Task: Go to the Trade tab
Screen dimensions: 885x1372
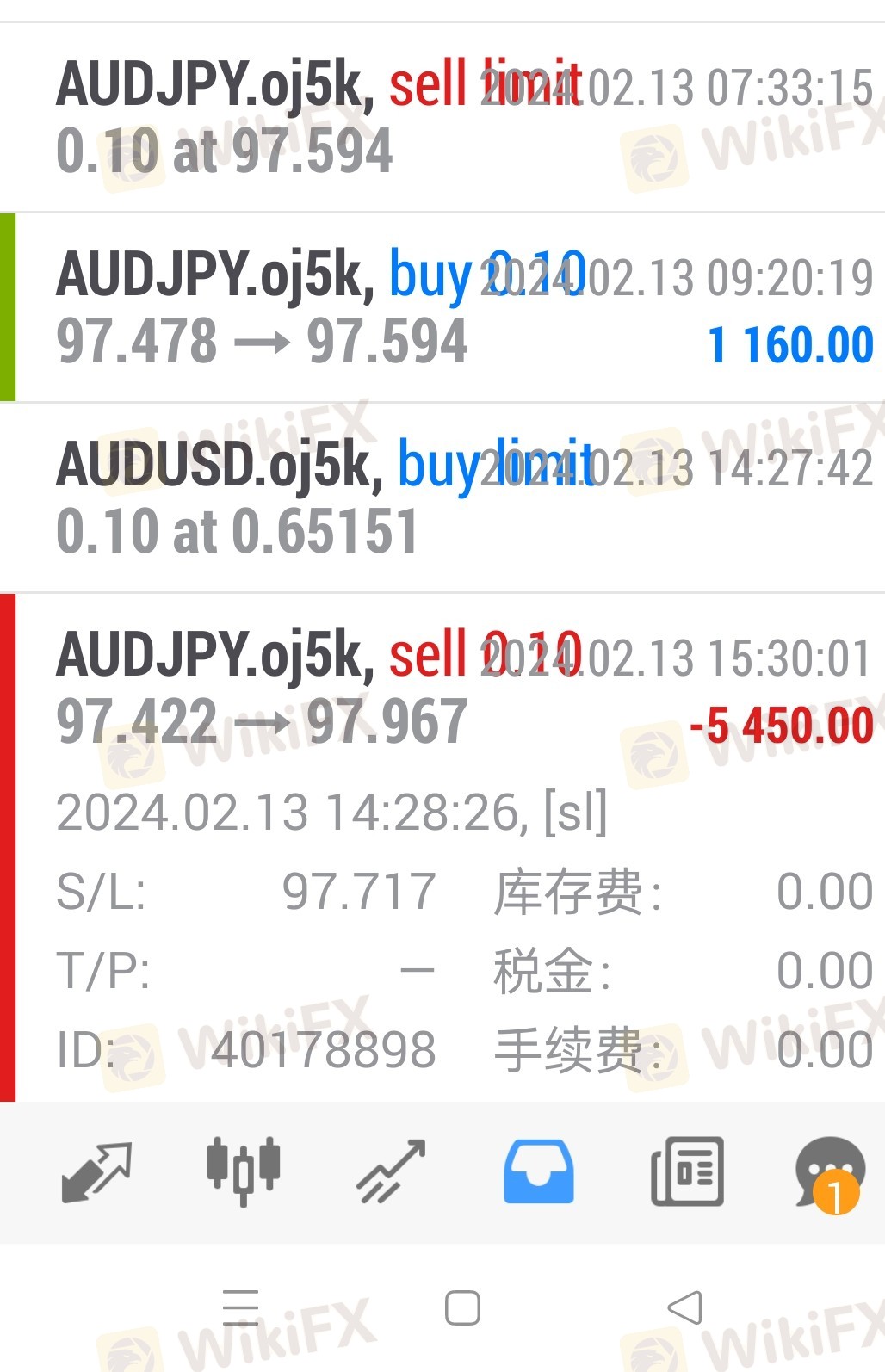Action: (x=392, y=1172)
